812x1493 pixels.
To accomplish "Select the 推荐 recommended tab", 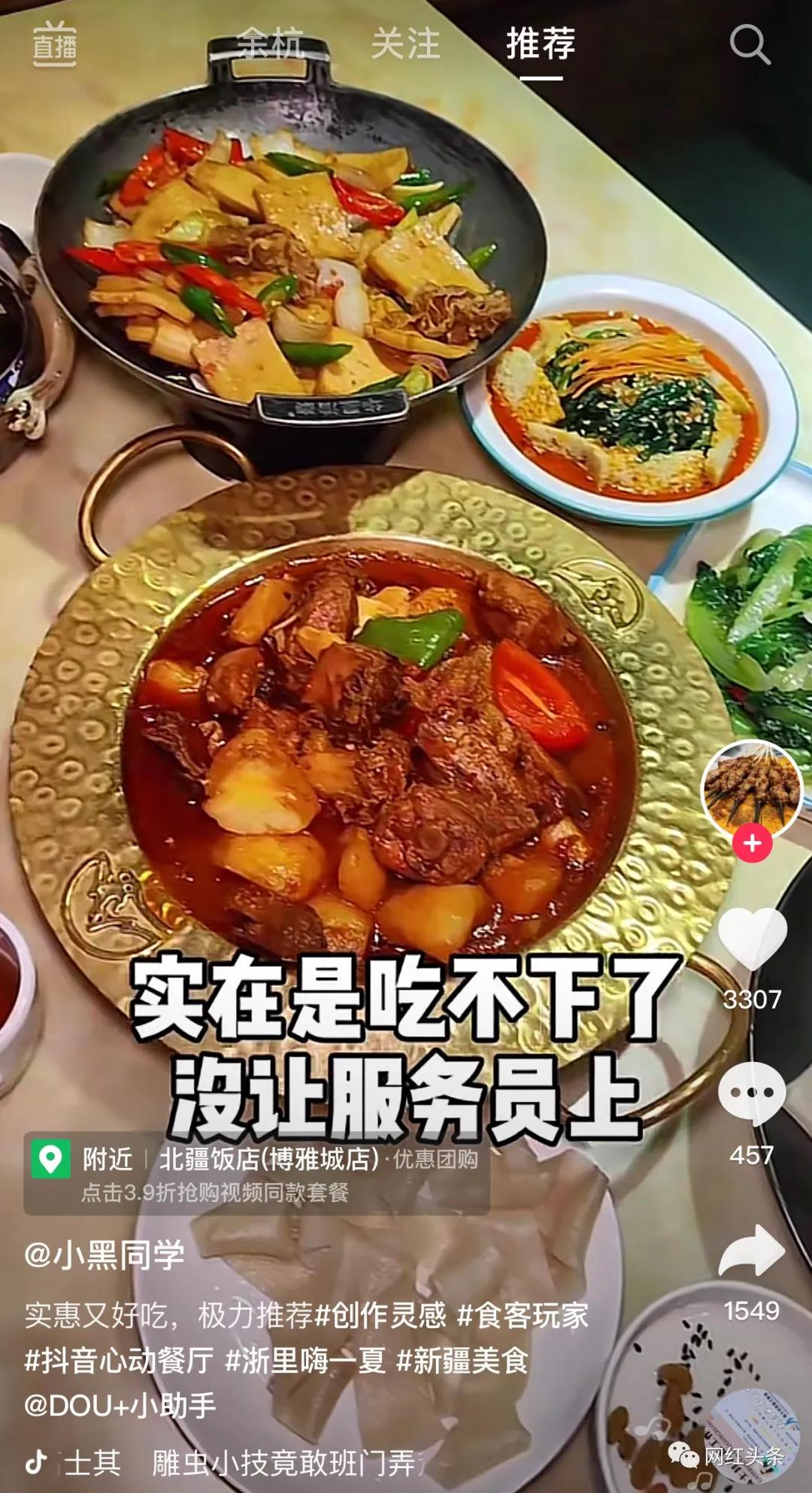I will (541, 44).
